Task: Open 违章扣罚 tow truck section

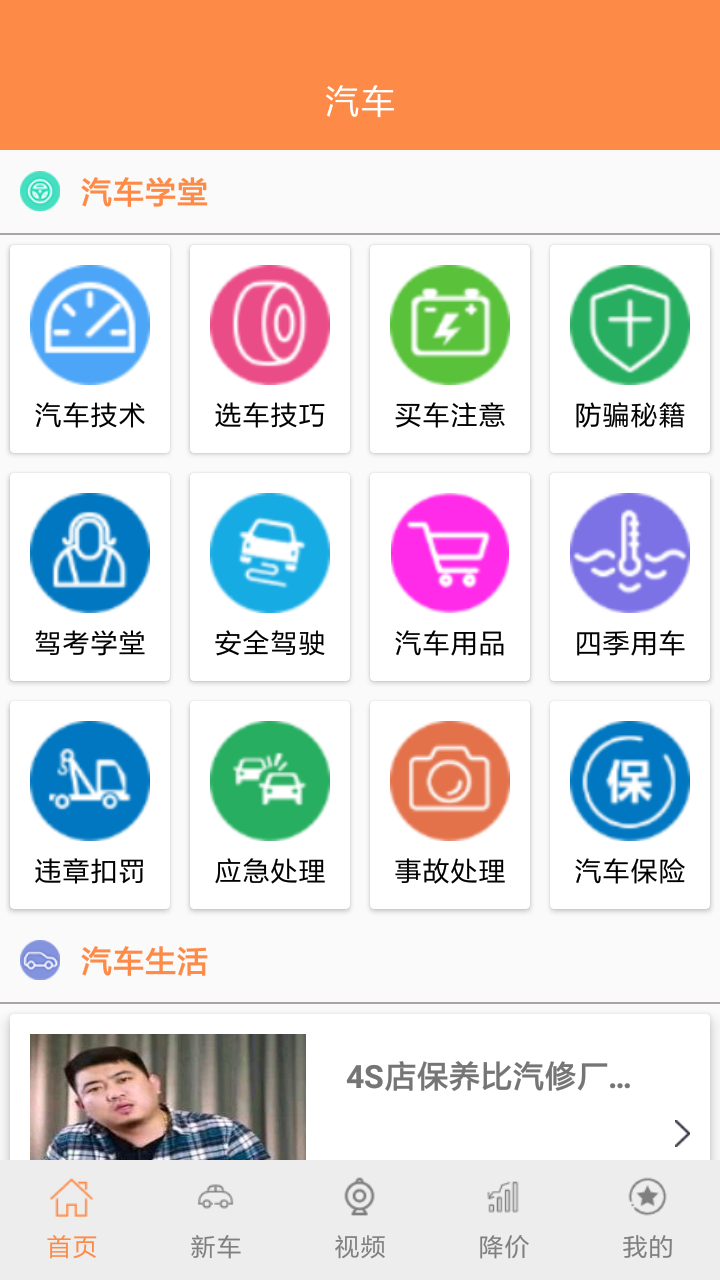Action: point(89,780)
